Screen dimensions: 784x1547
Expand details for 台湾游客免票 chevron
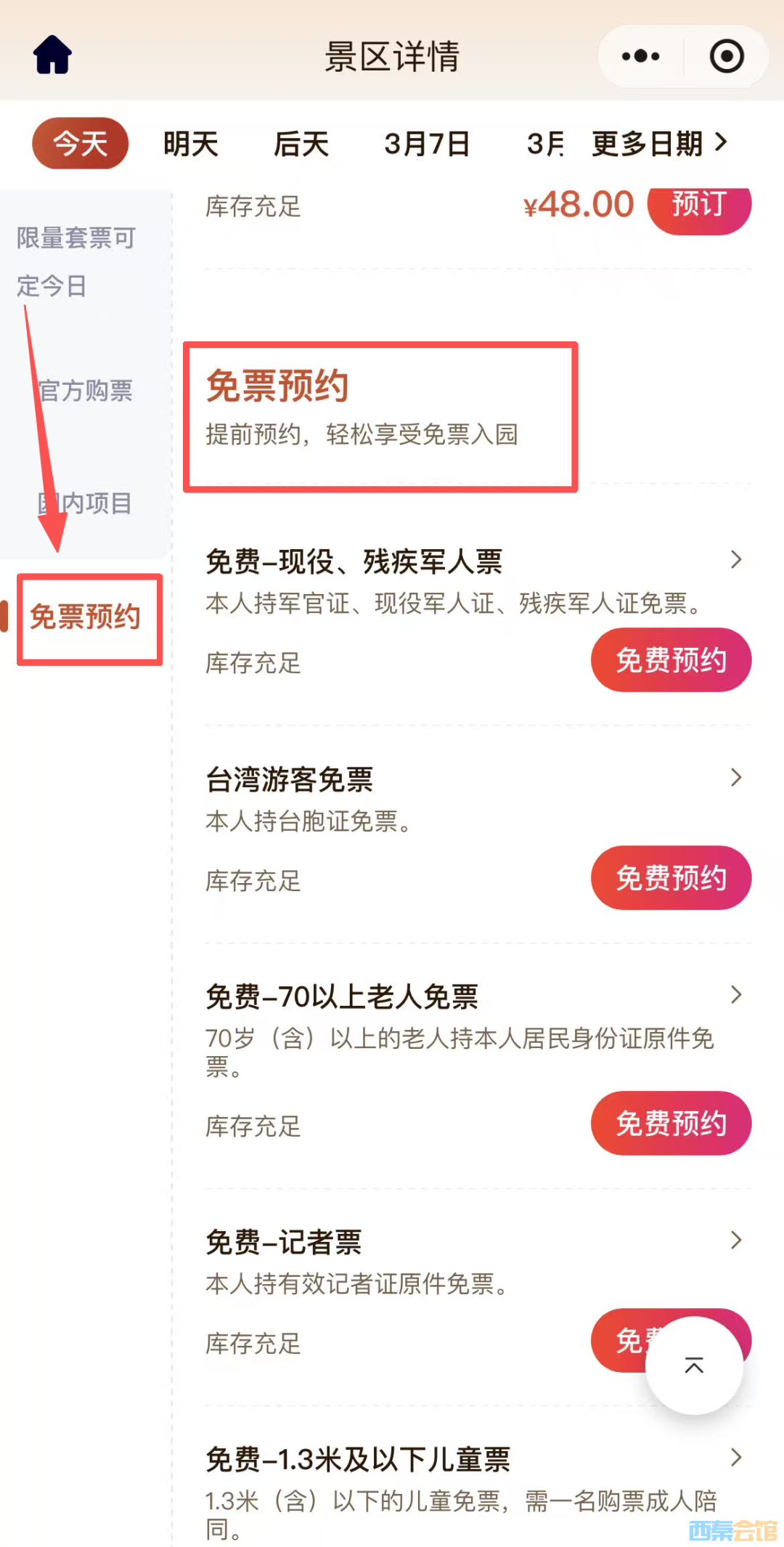(735, 778)
